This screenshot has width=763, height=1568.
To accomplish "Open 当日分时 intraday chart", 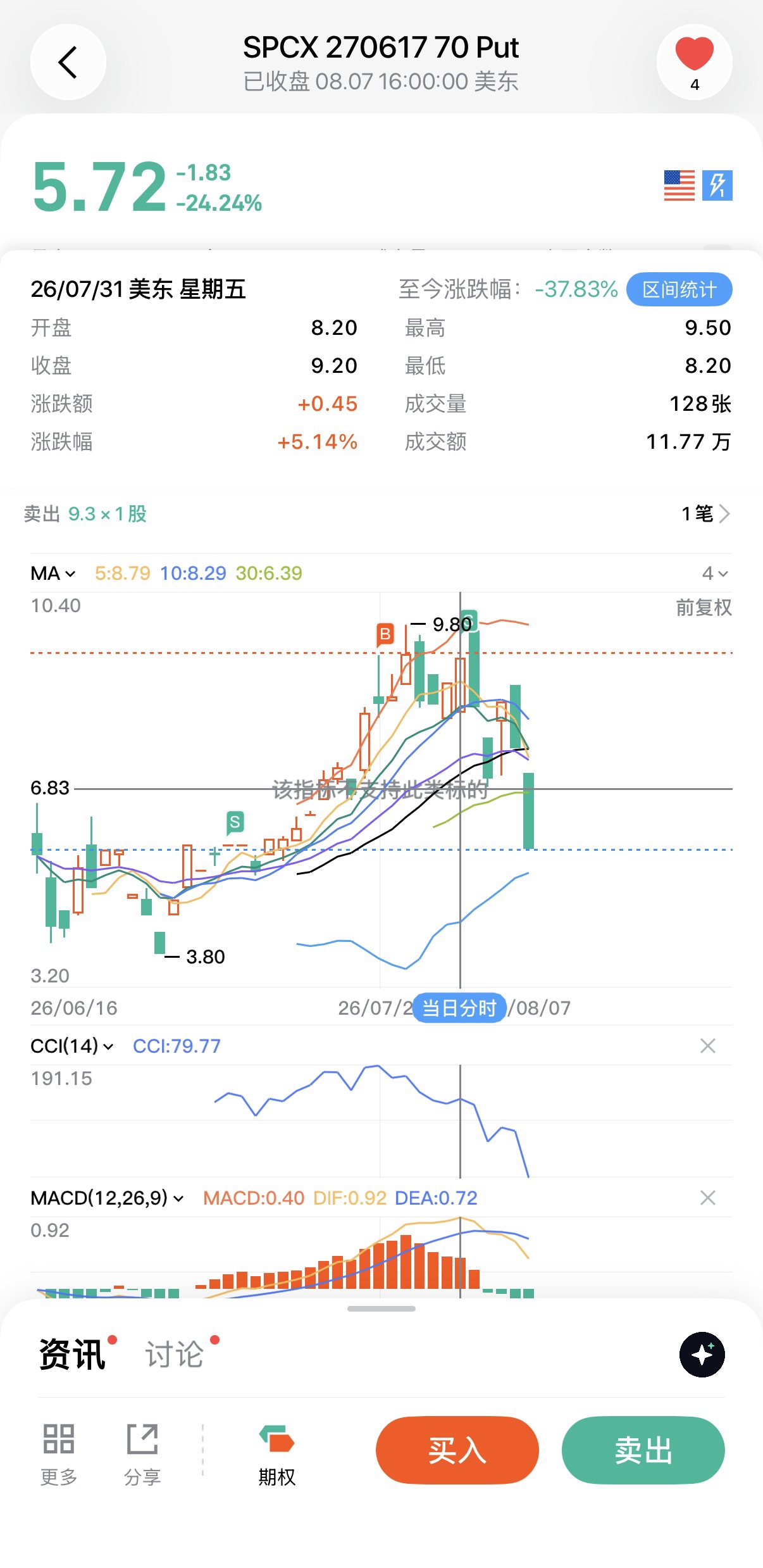I will tap(459, 1008).
